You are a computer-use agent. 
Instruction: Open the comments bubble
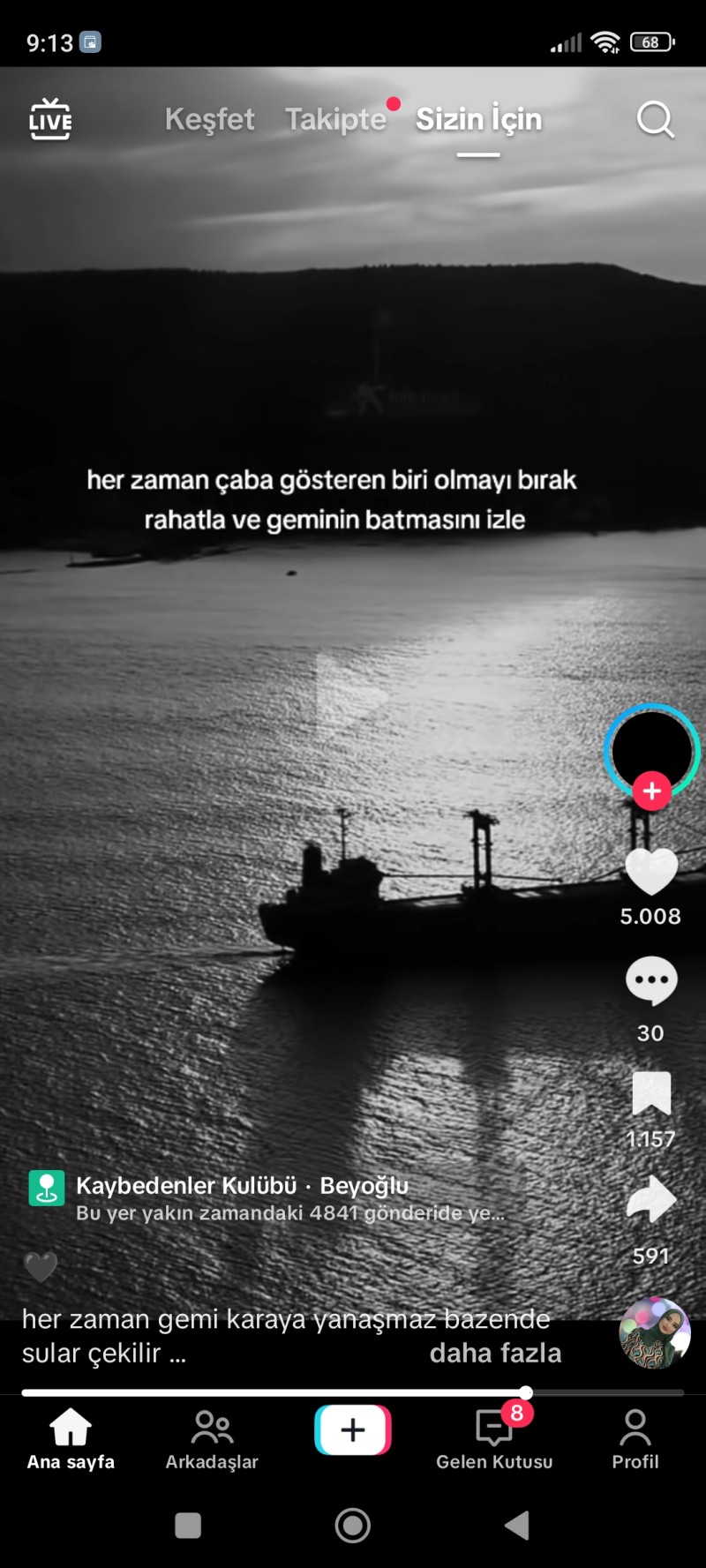651,980
